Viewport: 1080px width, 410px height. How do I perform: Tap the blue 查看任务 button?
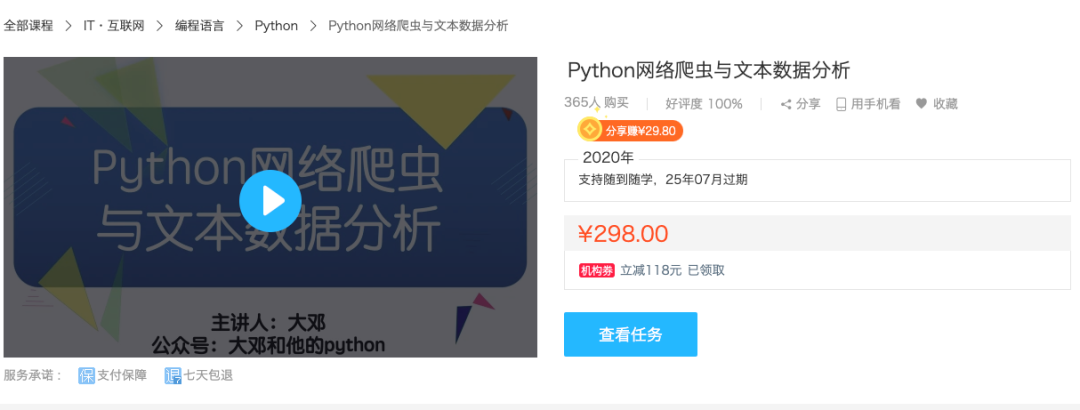click(630, 335)
